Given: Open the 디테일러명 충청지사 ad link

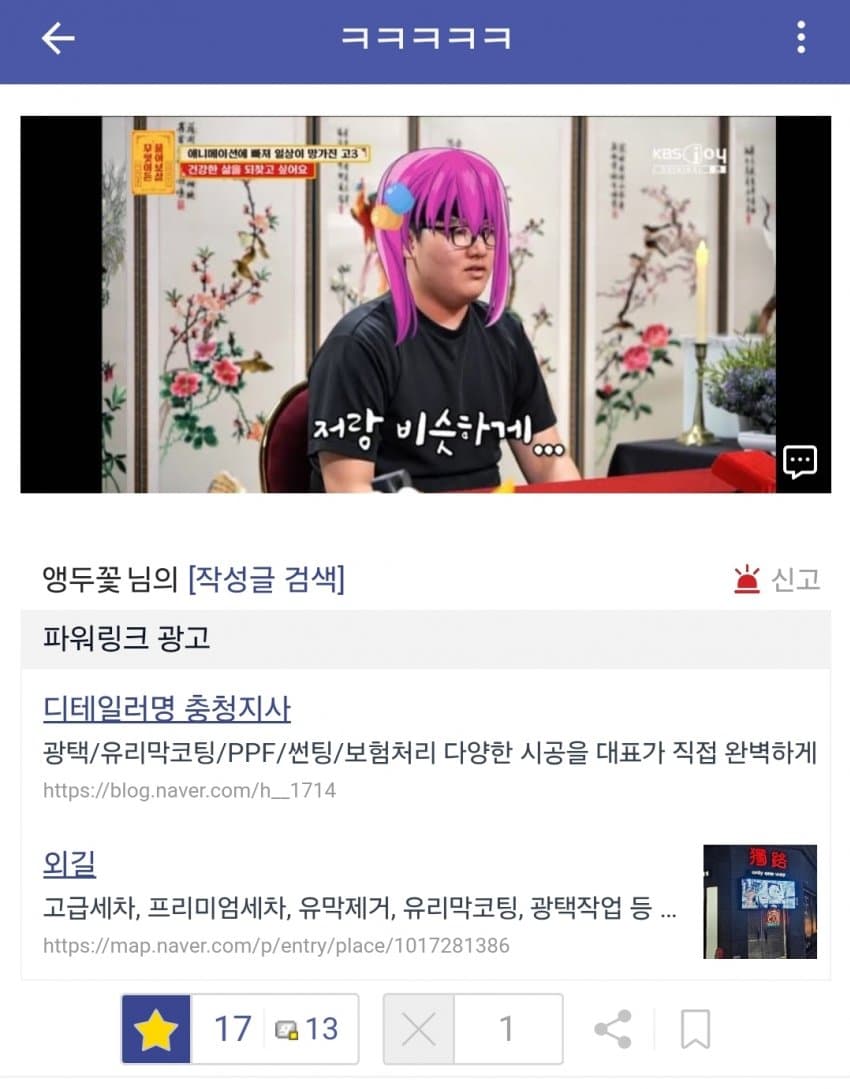Looking at the screenshot, I should coord(167,709).
